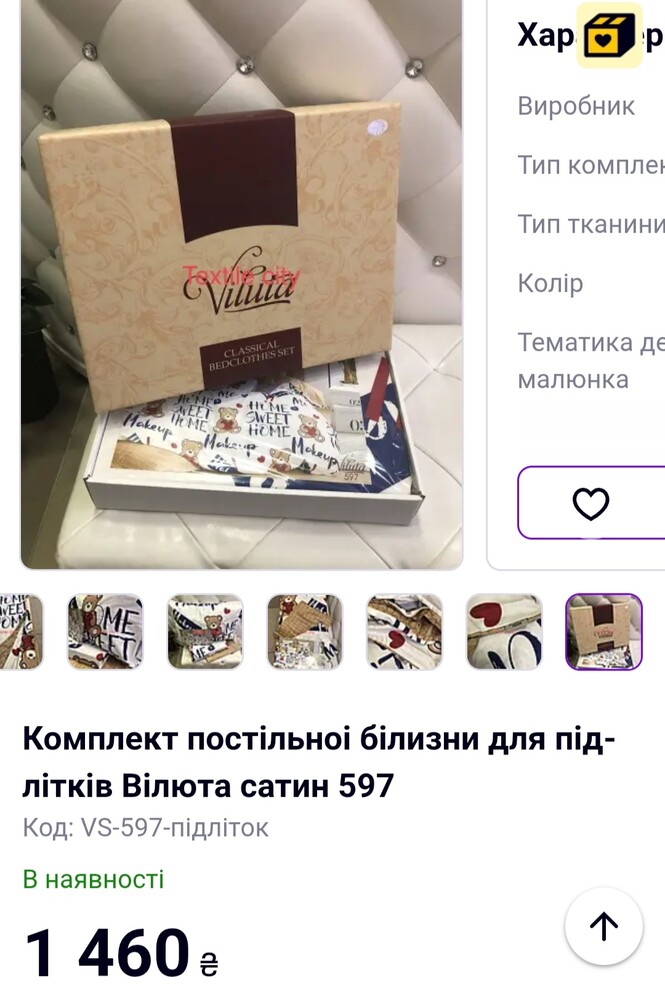Select the second thumbnail with bear and HOME
The image size is (665, 1000).
tap(105, 632)
